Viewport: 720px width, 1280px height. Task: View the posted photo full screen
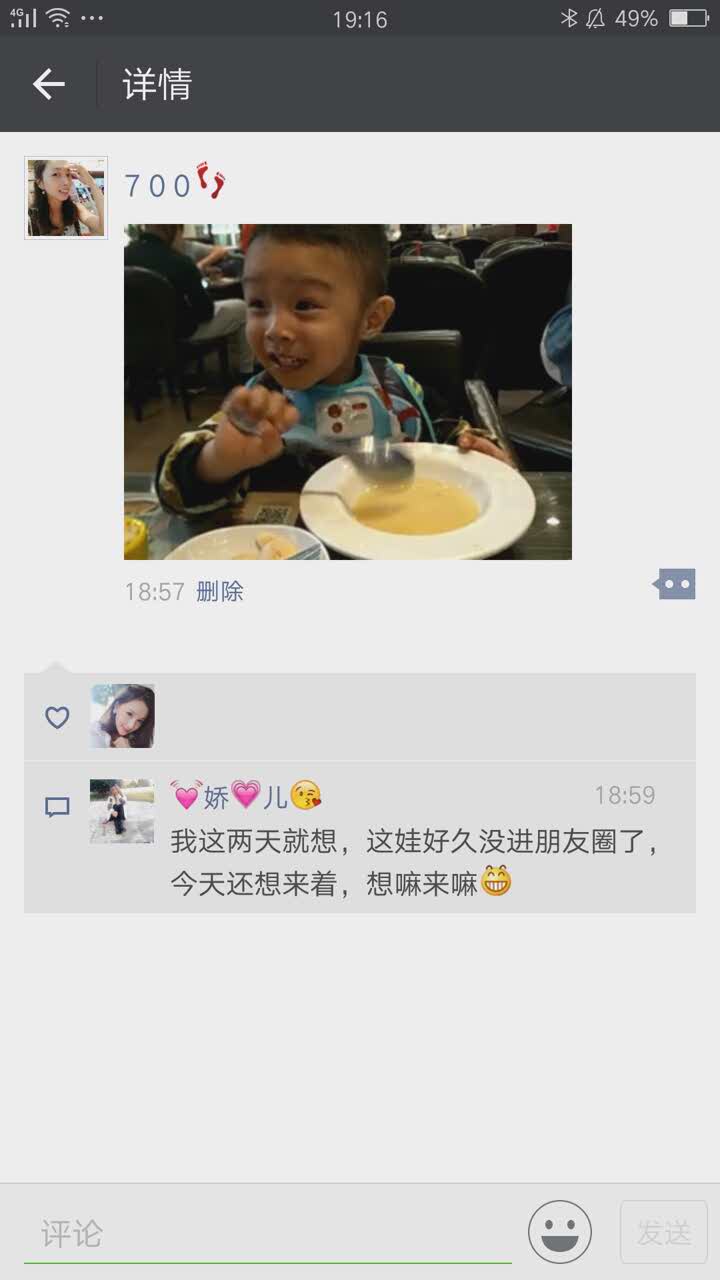tap(348, 391)
